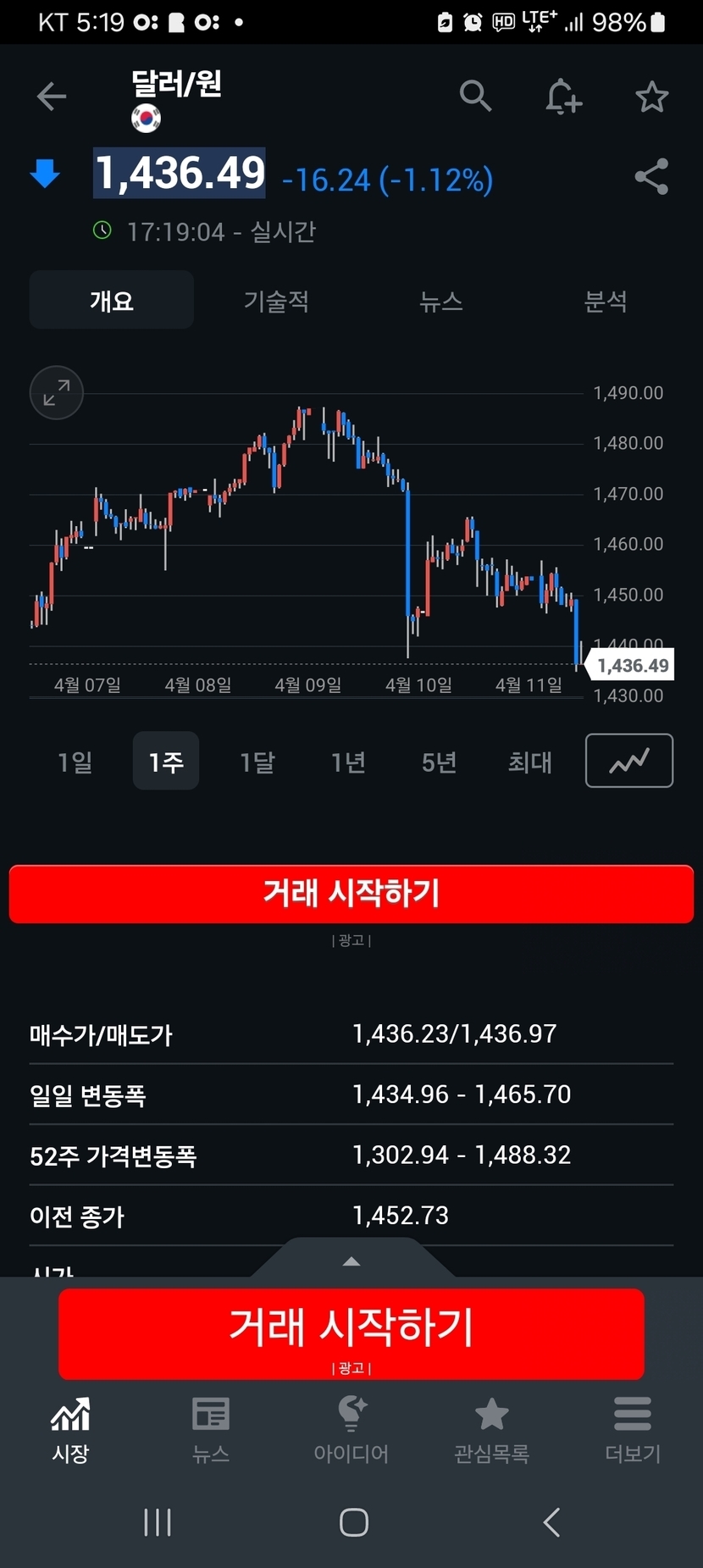Select the 1달 chart range
This screenshot has height=1568, width=703.
tap(257, 762)
